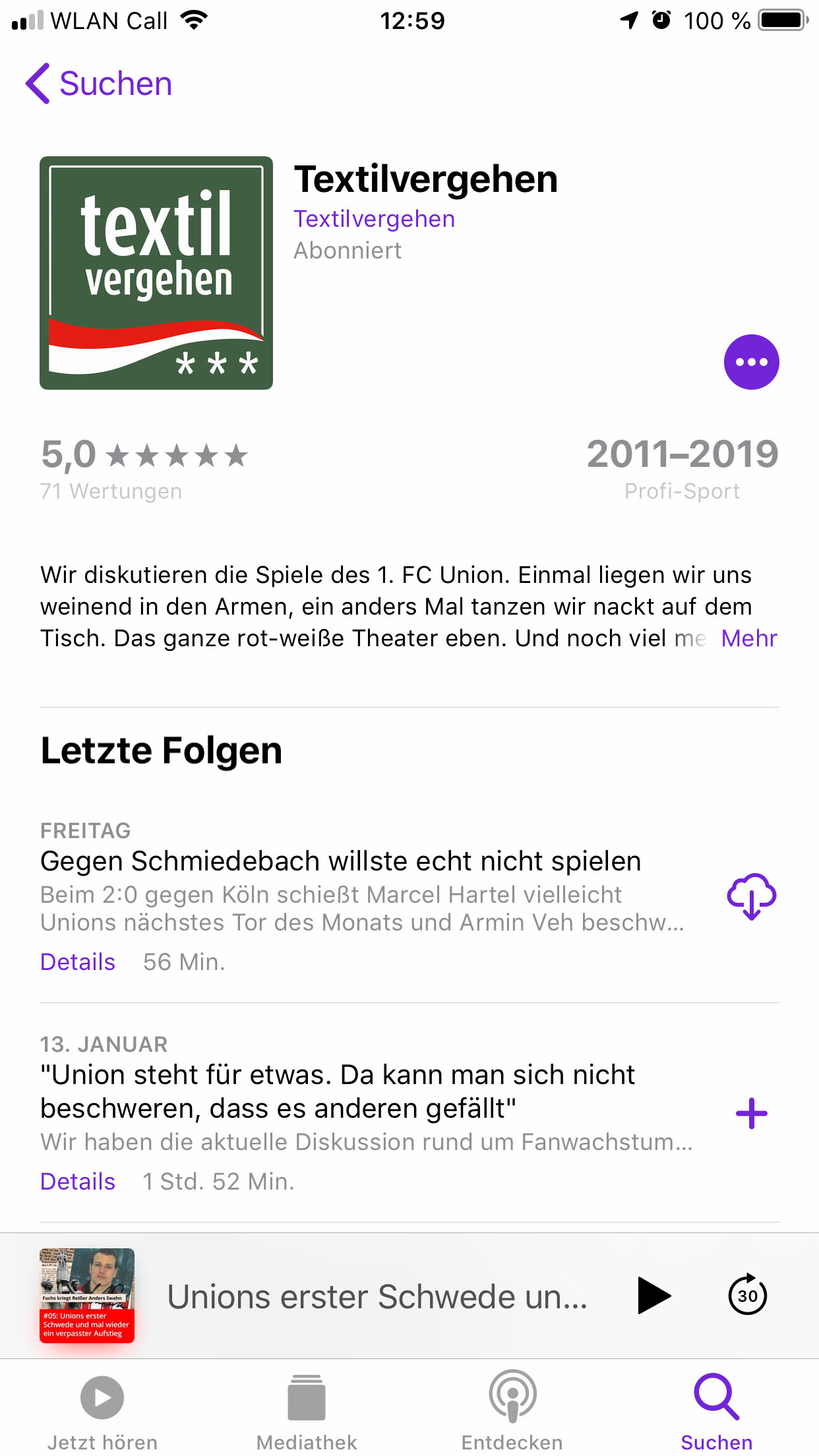Viewport: 819px width, 1456px height.
Task: Play the Unions erster Schwede episode
Action: pyautogui.click(x=653, y=1296)
